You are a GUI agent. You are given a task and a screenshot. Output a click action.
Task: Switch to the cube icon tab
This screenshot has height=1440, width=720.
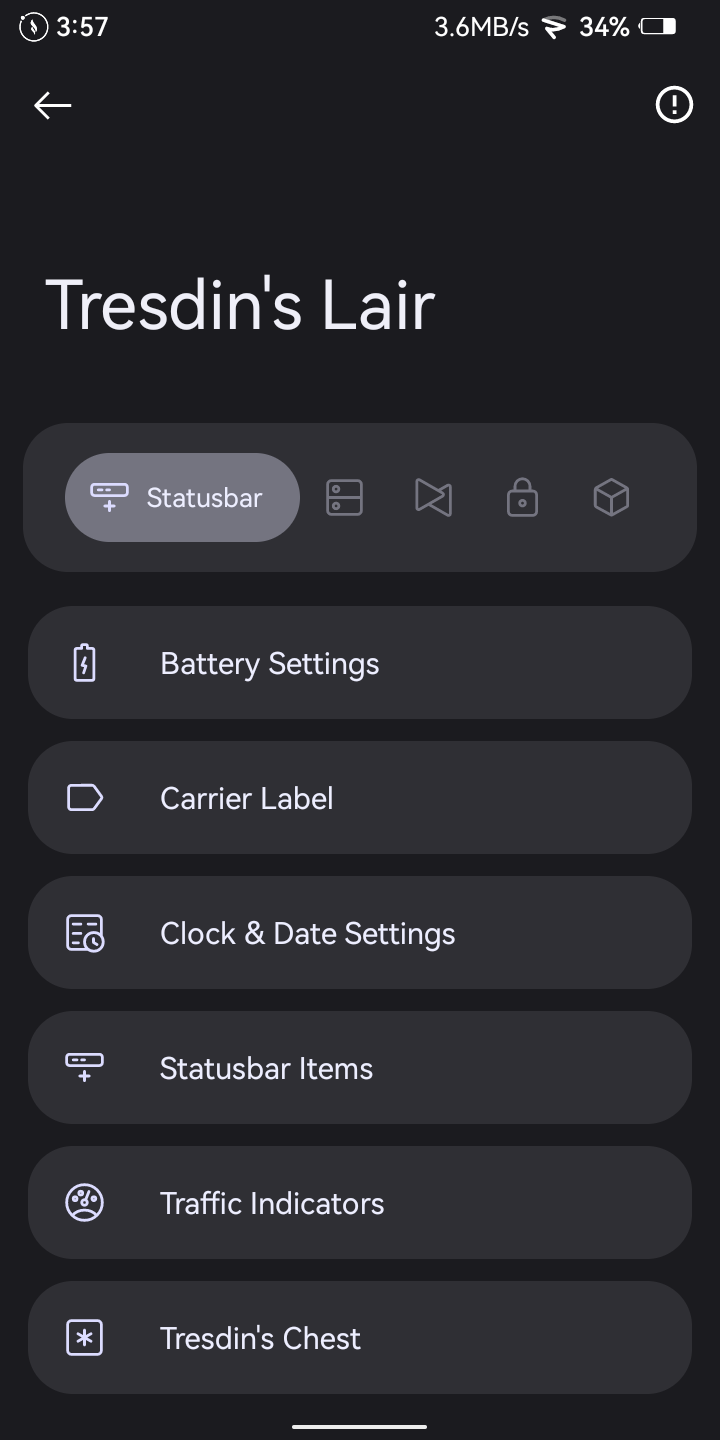tap(611, 497)
